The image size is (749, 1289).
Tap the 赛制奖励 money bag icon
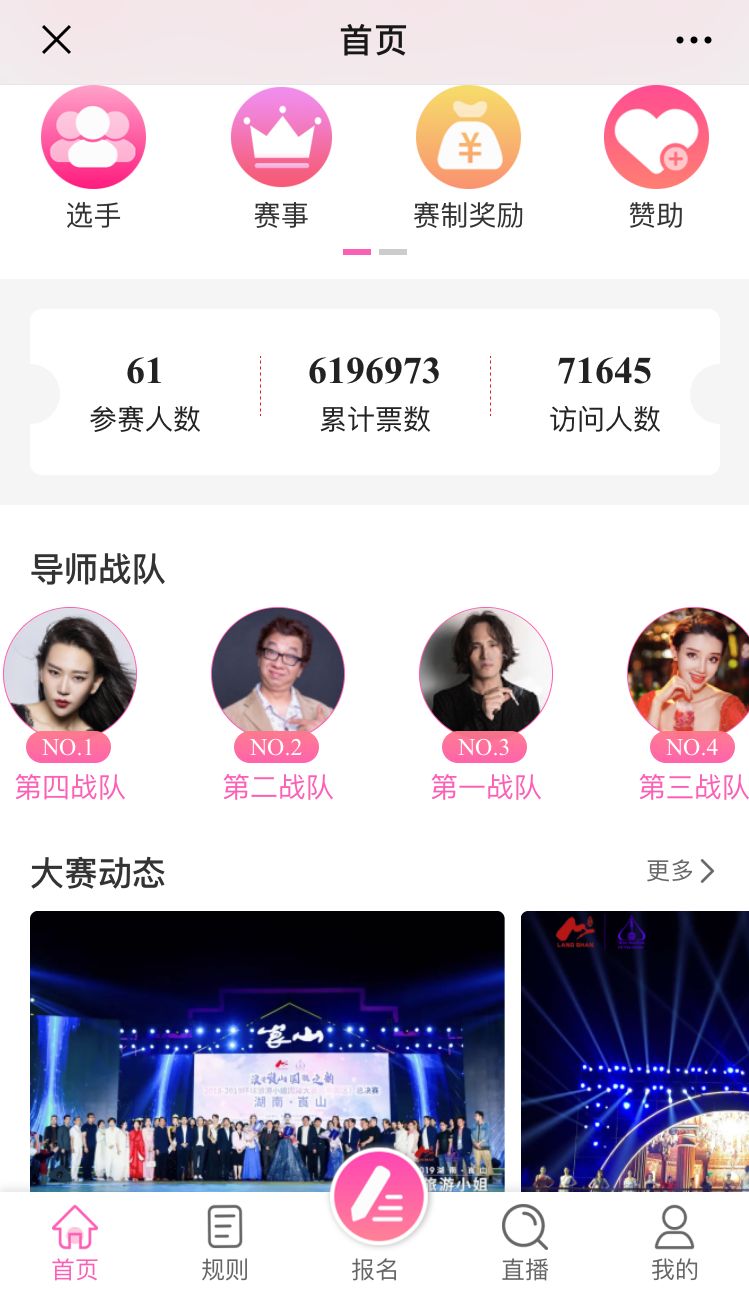coord(468,136)
